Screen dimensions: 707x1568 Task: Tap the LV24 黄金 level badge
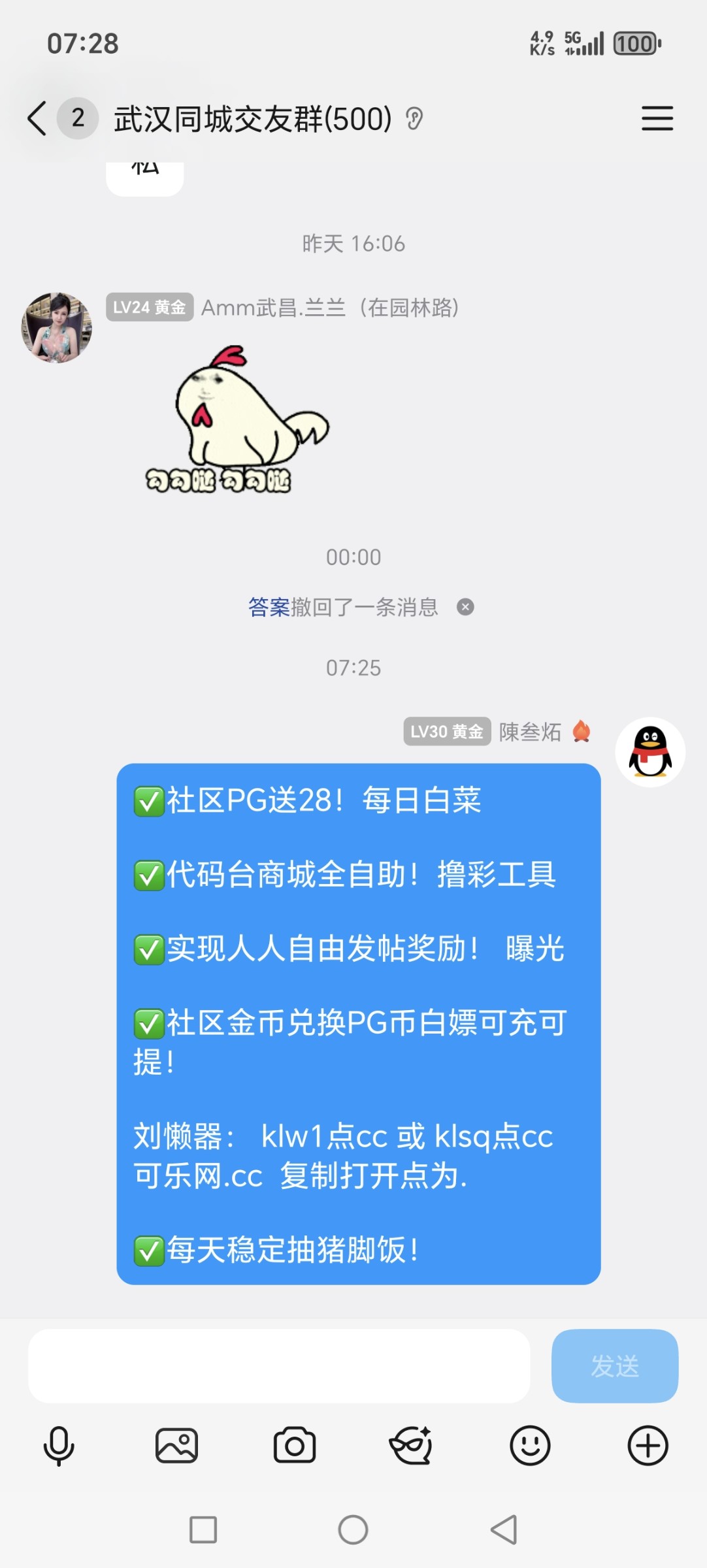(x=150, y=307)
